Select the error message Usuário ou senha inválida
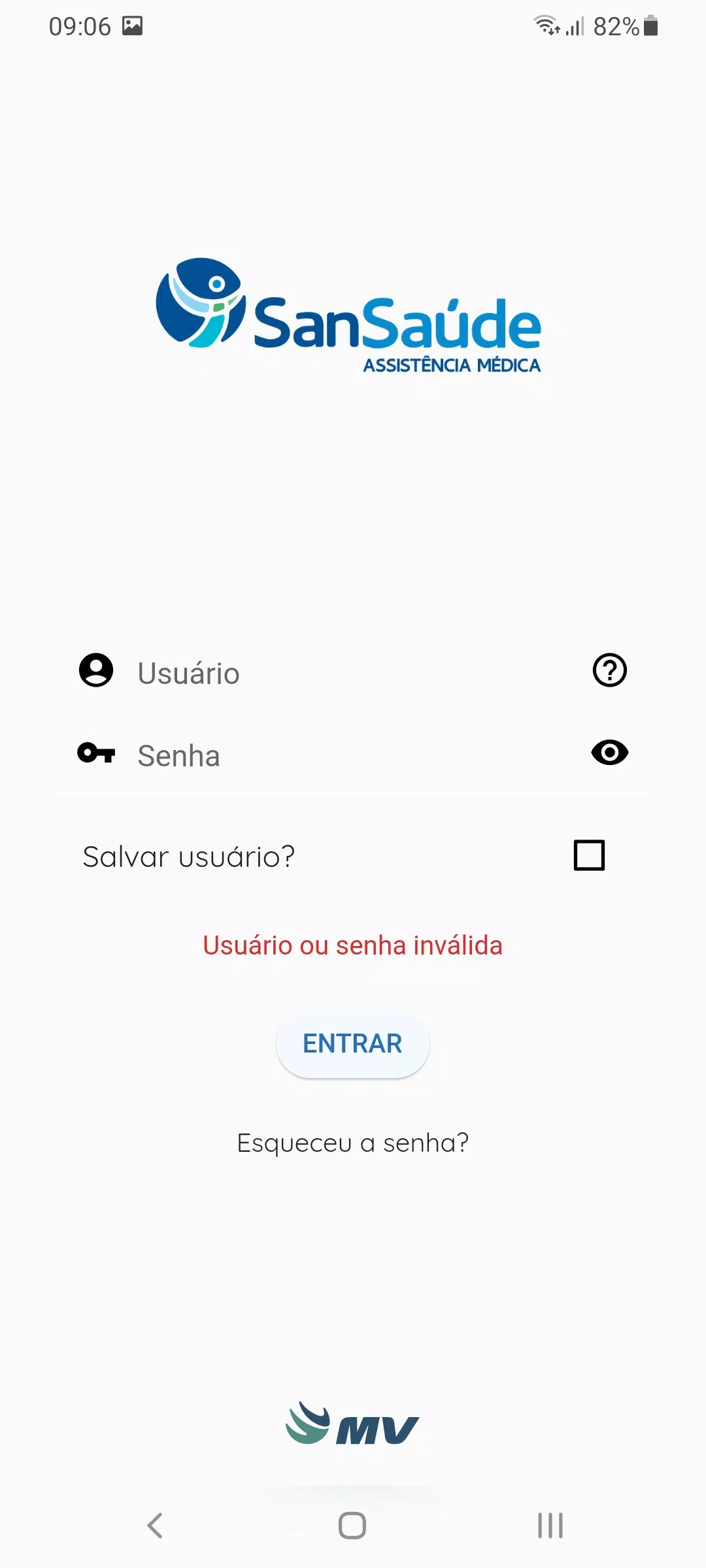The width and height of the screenshot is (706, 1568). [352, 945]
